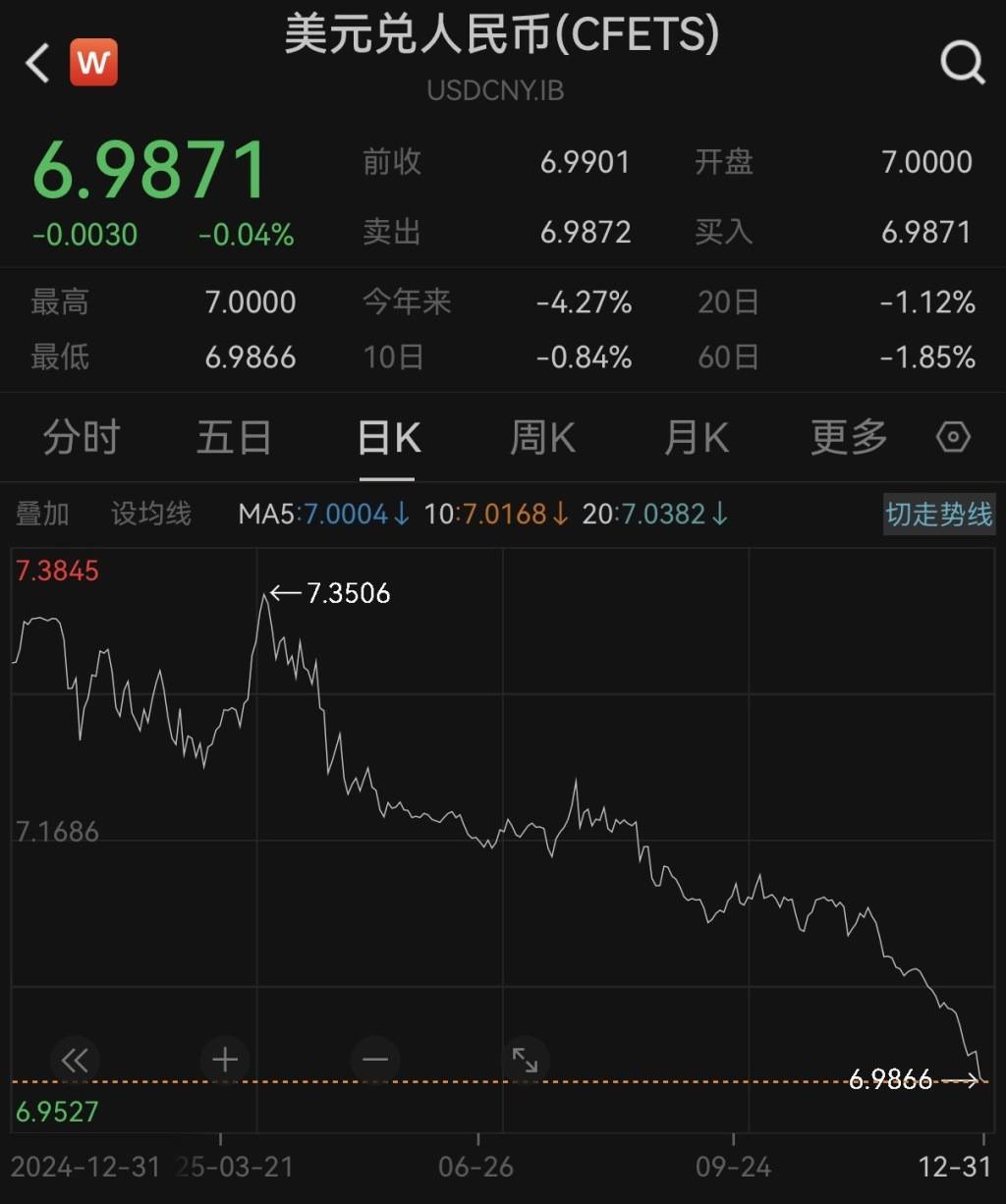Open chart settings hexagon icon
This screenshot has width=1006, height=1204.
954,438
